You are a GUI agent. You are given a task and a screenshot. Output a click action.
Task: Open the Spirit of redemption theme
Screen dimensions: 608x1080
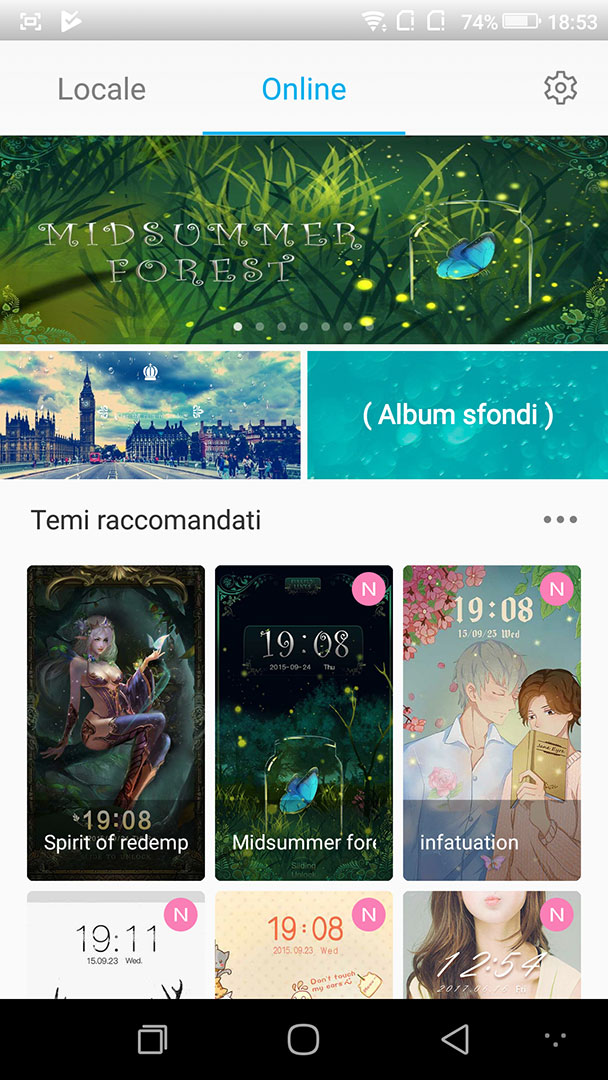[116, 723]
